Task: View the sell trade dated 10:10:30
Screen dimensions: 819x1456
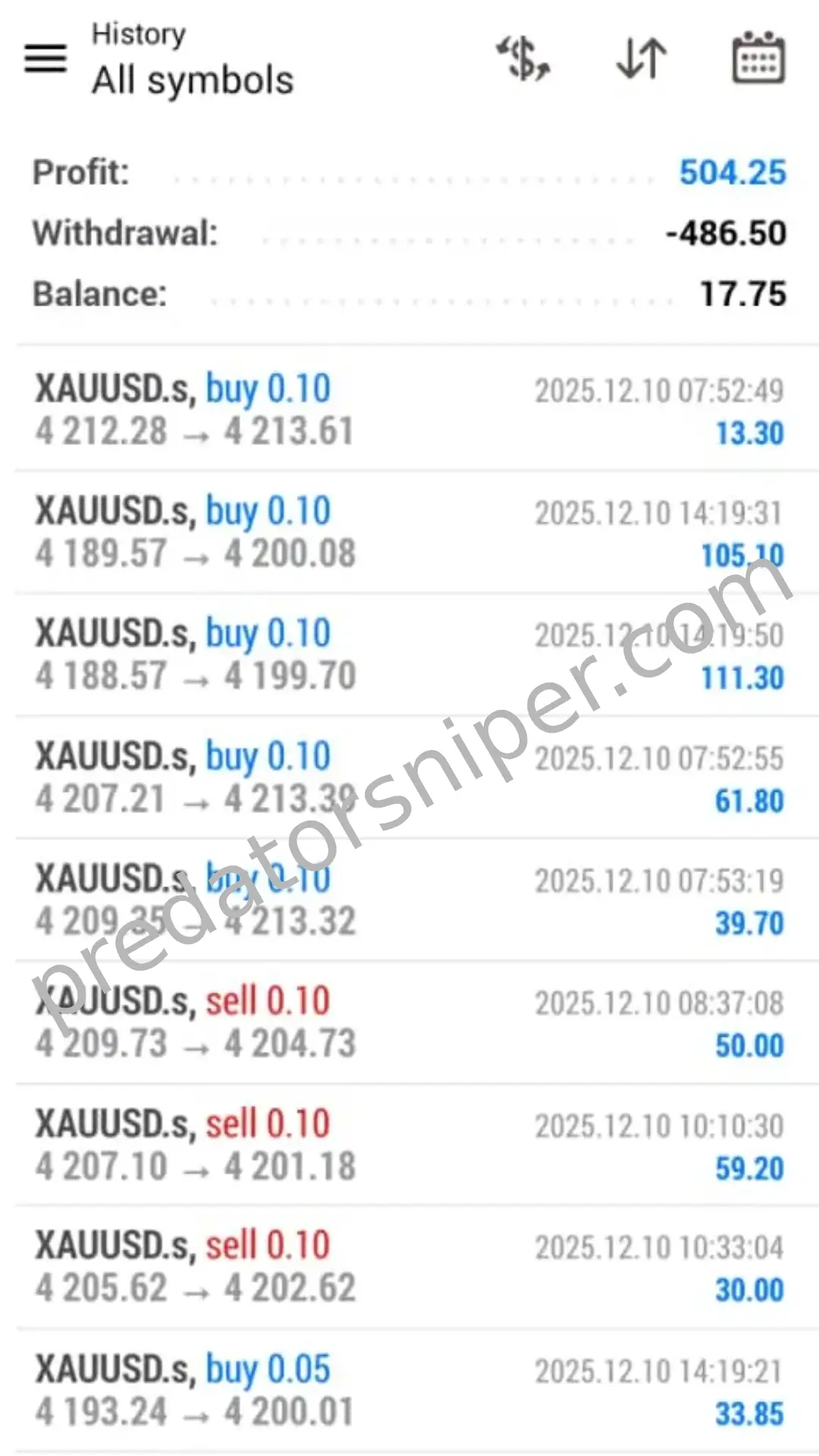Action: (409, 1146)
